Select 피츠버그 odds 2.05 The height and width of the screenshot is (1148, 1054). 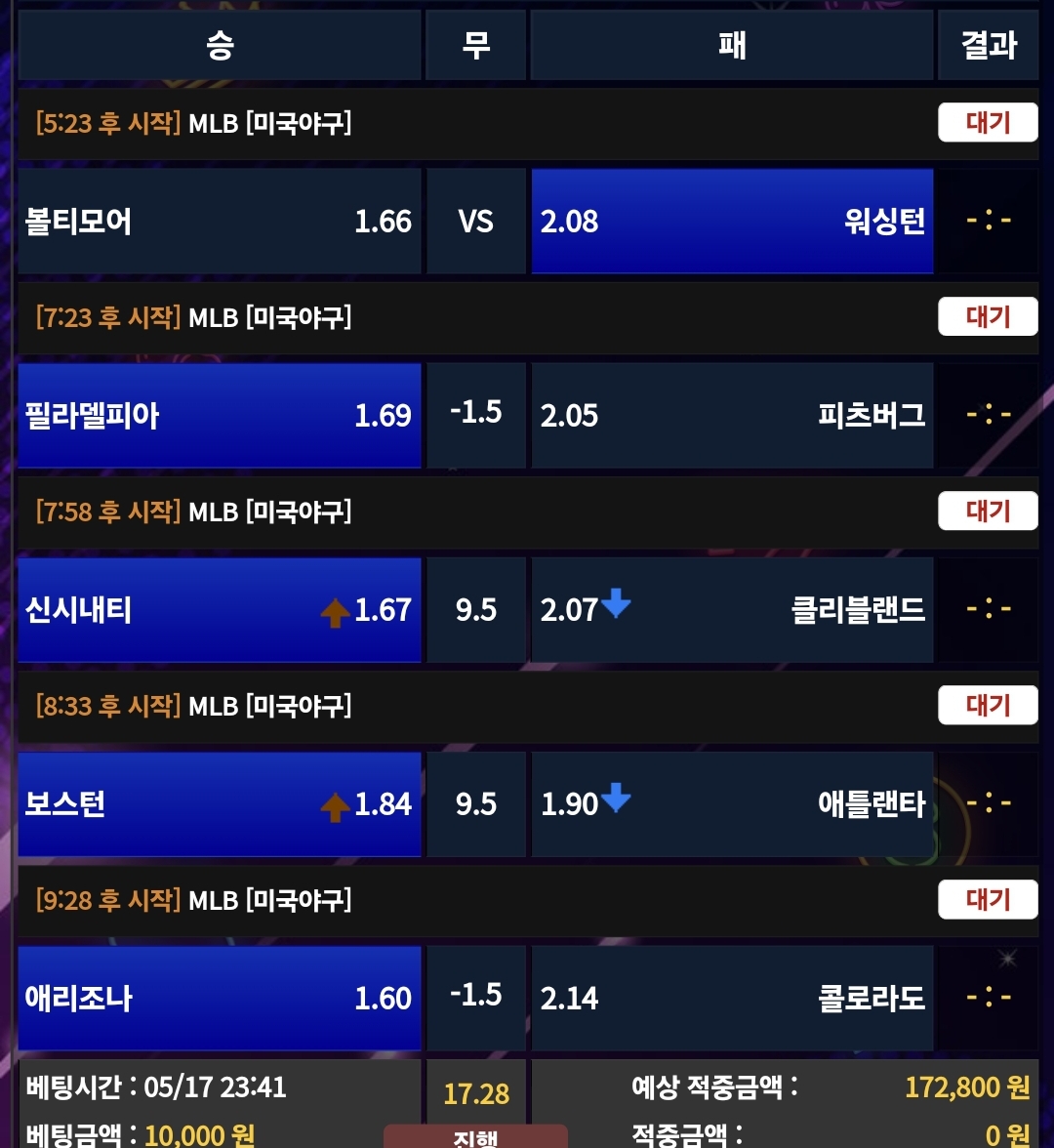(x=732, y=415)
